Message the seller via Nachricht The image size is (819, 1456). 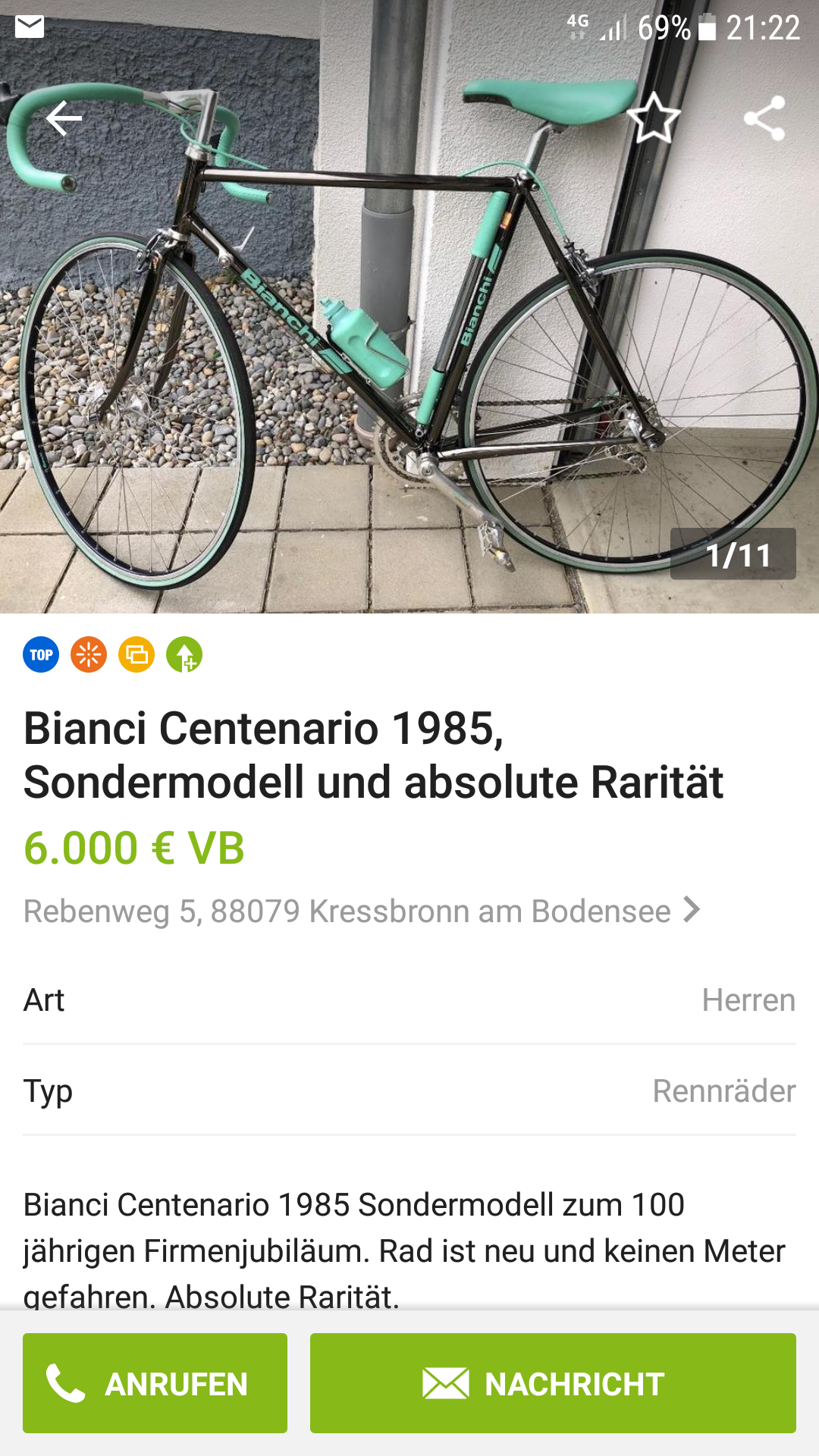(x=553, y=1383)
